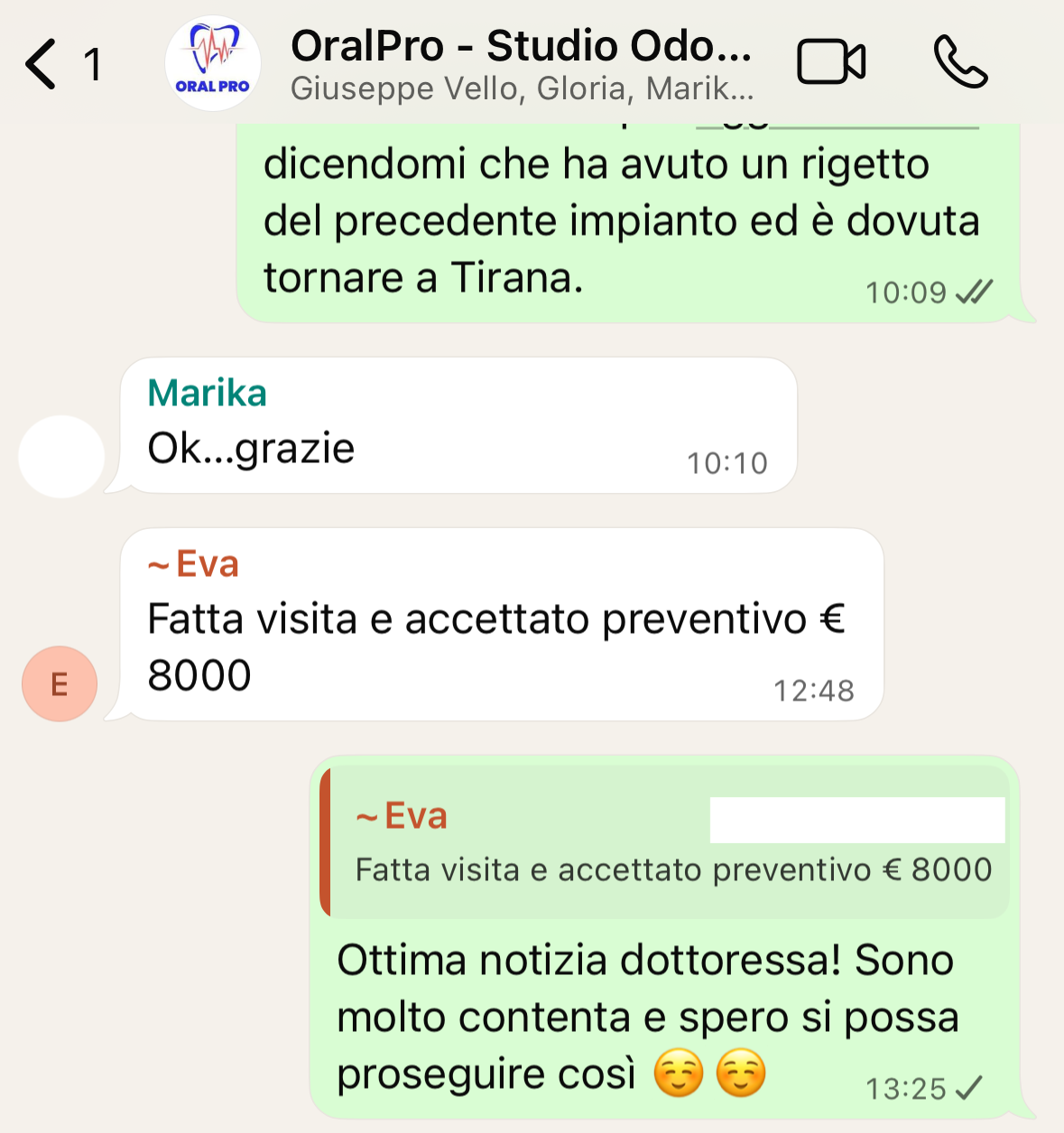Jump to Eva's quoted message about preventivo
The image size is (1064, 1133).
pyautogui.click(x=666, y=842)
